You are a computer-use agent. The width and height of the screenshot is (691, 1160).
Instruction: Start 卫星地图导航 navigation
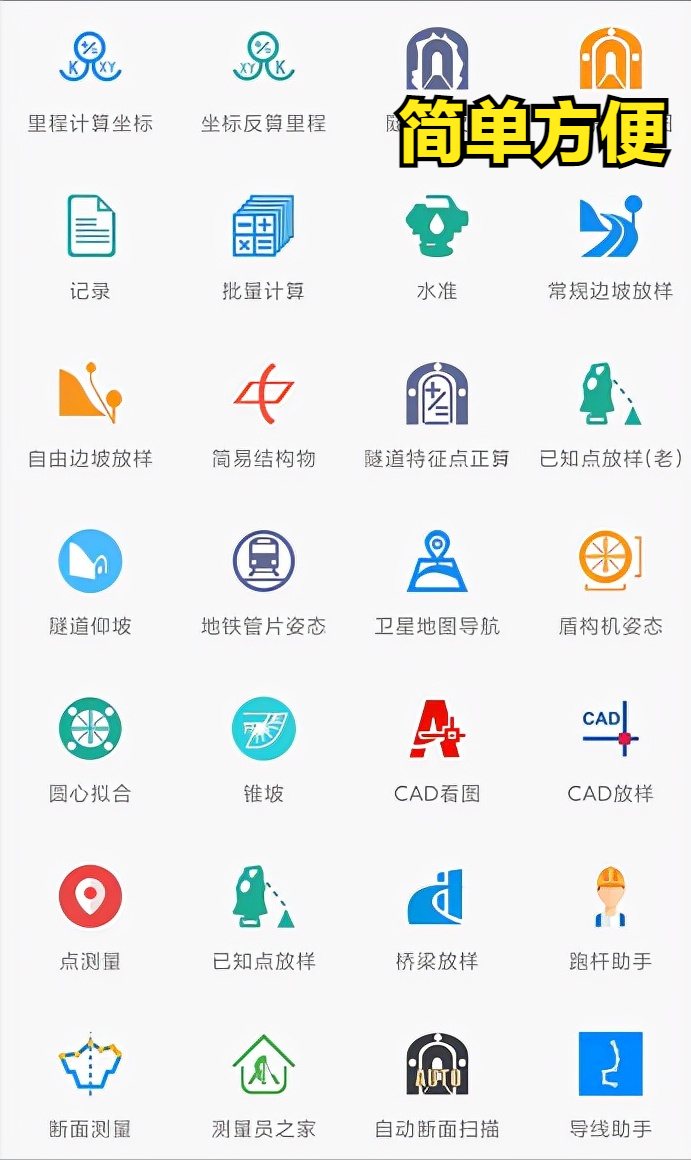click(x=437, y=562)
